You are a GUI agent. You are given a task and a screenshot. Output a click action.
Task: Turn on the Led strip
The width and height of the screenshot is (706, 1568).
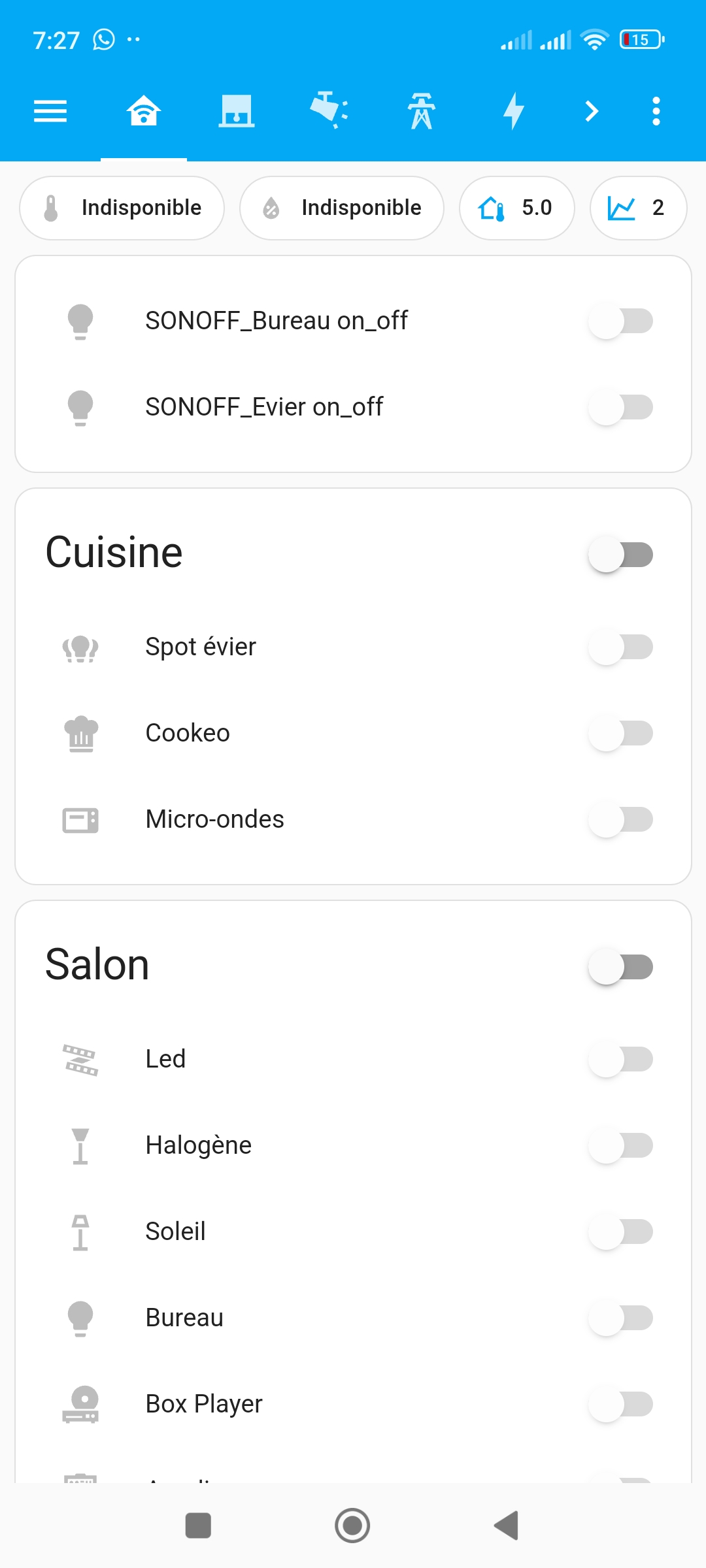pos(621,1059)
